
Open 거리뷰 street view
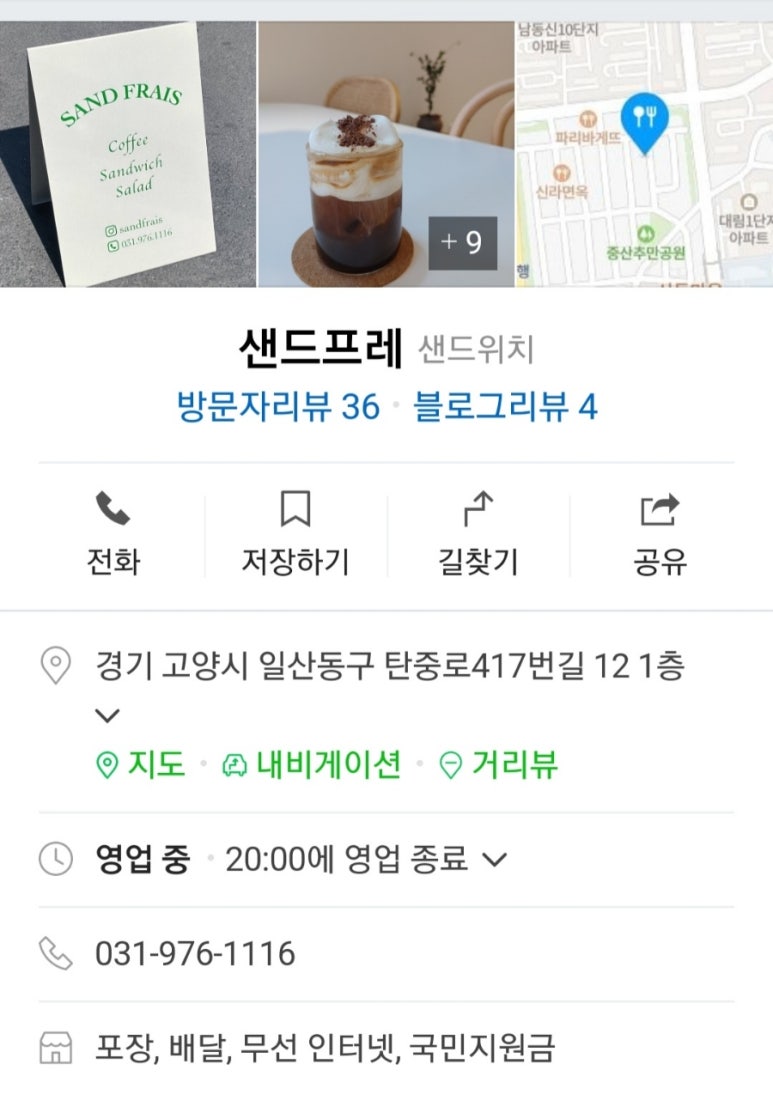(x=500, y=765)
